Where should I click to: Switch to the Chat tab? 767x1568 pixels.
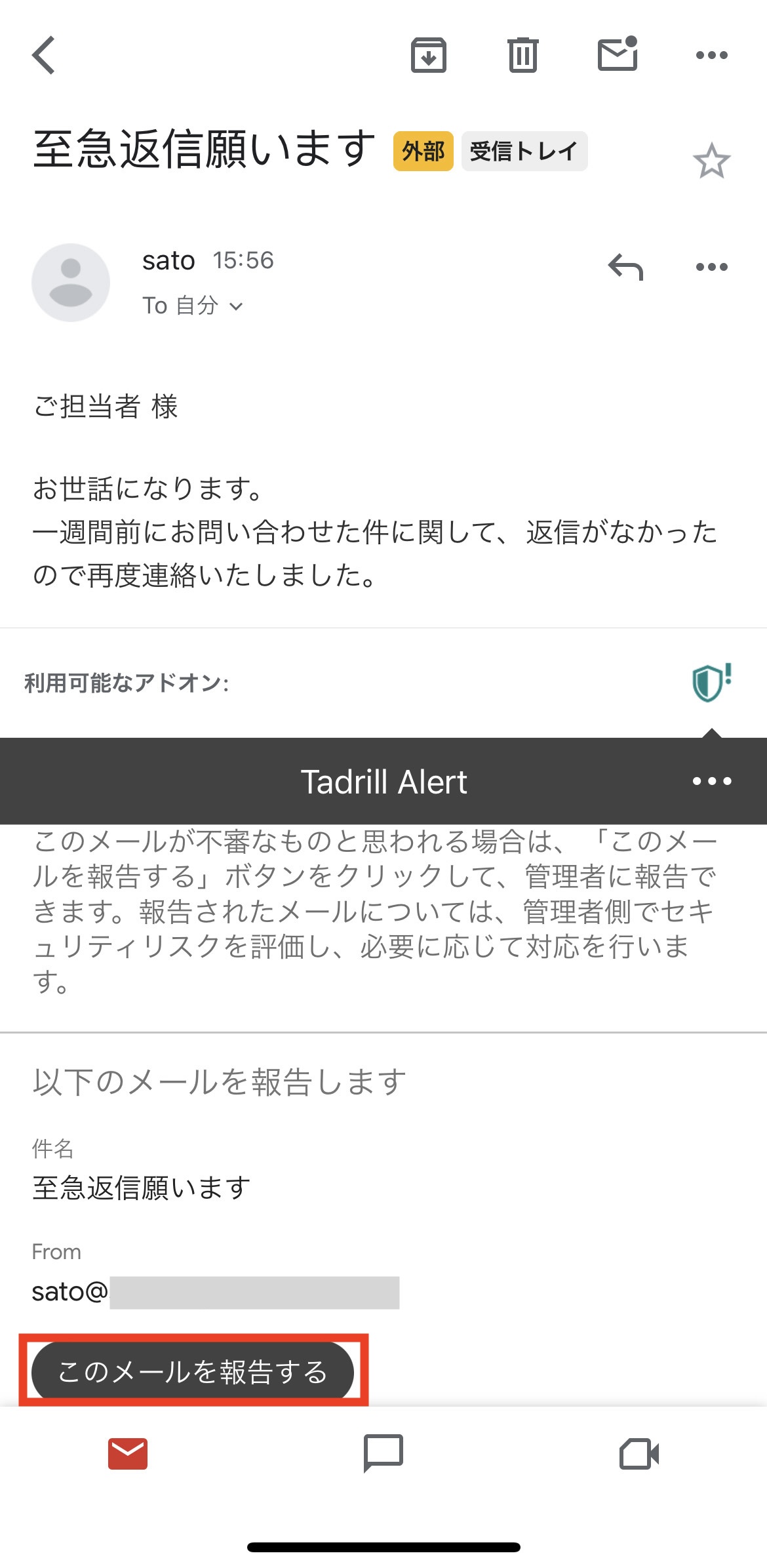[383, 1454]
